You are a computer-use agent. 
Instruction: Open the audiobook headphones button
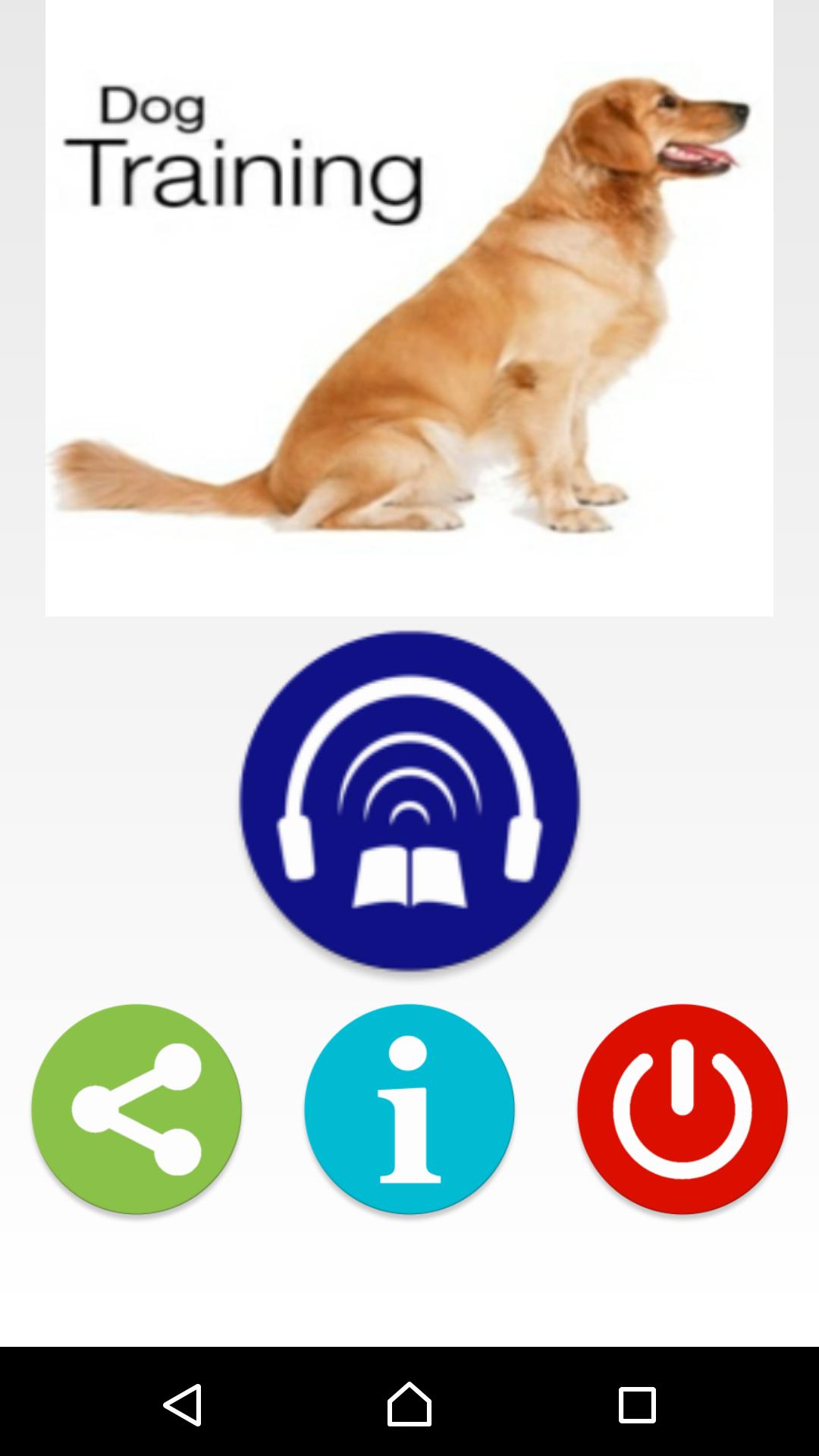tap(409, 800)
